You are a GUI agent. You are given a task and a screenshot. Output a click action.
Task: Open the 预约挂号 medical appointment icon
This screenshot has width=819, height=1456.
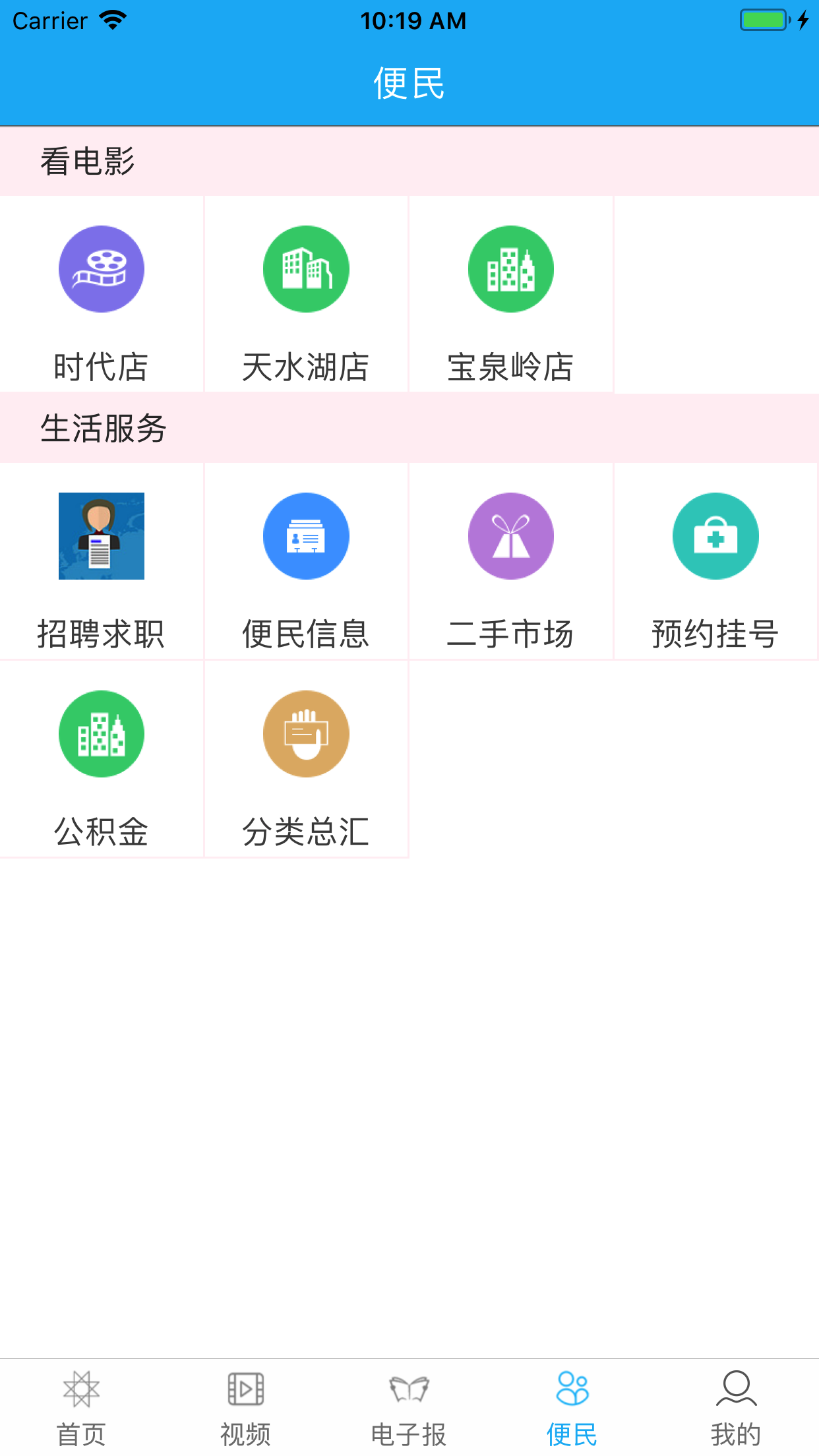pyautogui.click(x=715, y=536)
